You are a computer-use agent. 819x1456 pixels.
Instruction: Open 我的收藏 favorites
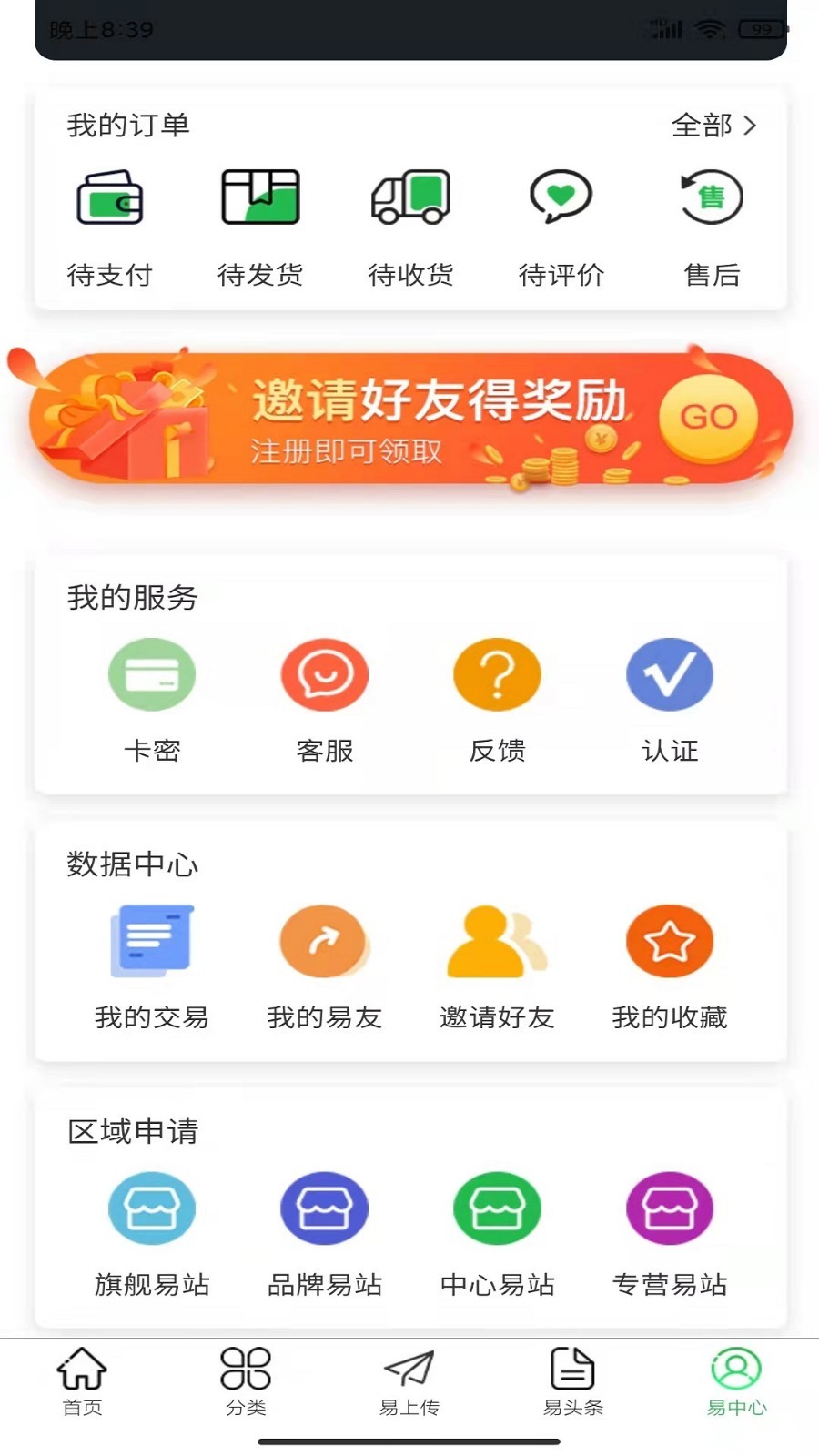pyautogui.click(x=670, y=966)
